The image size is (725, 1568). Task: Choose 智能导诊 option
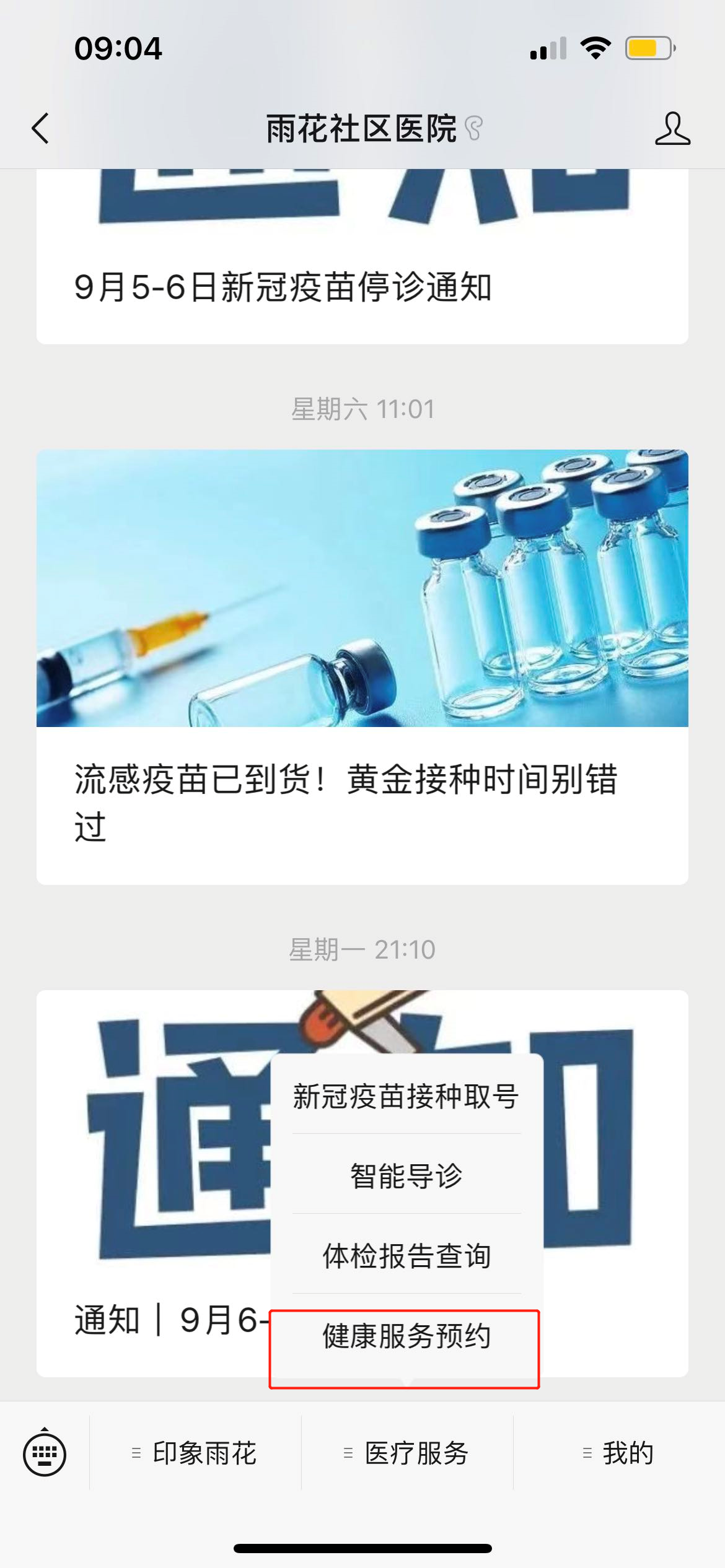point(406,1176)
